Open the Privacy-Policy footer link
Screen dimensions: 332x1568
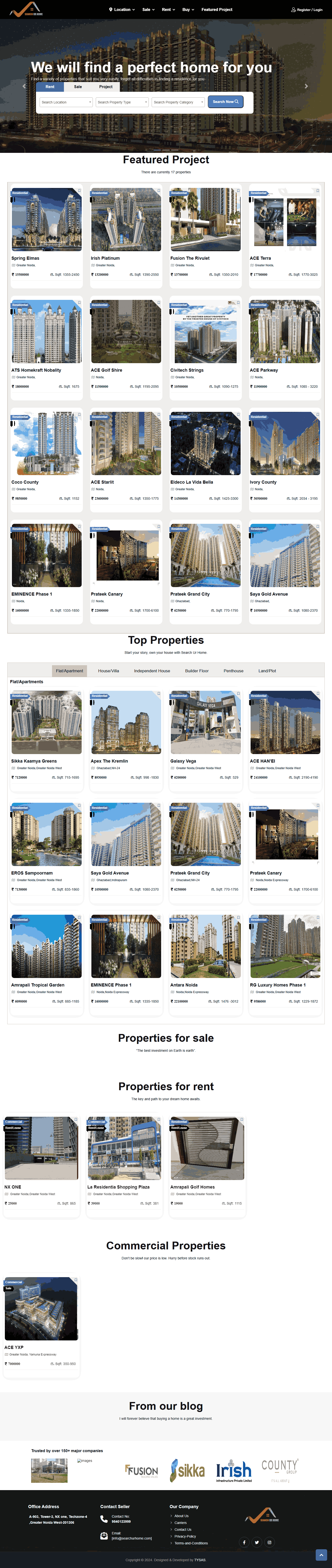(x=185, y=1536)
